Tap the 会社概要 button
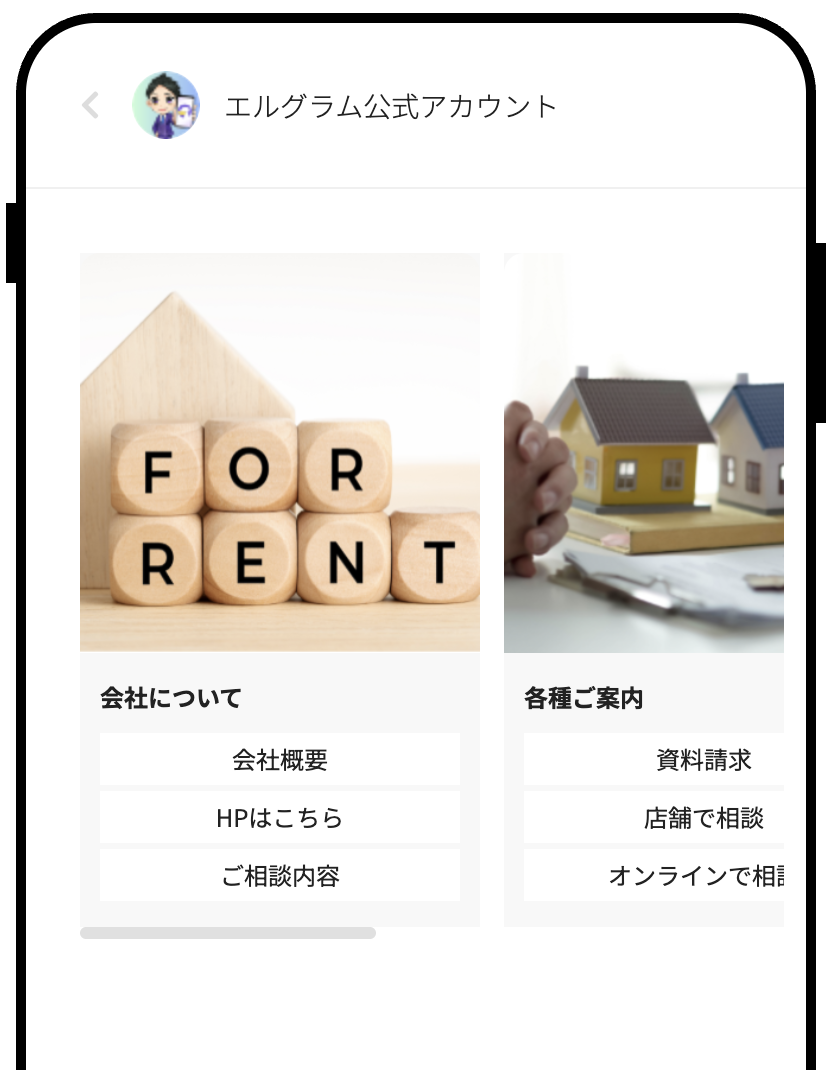 click(280, 760)
